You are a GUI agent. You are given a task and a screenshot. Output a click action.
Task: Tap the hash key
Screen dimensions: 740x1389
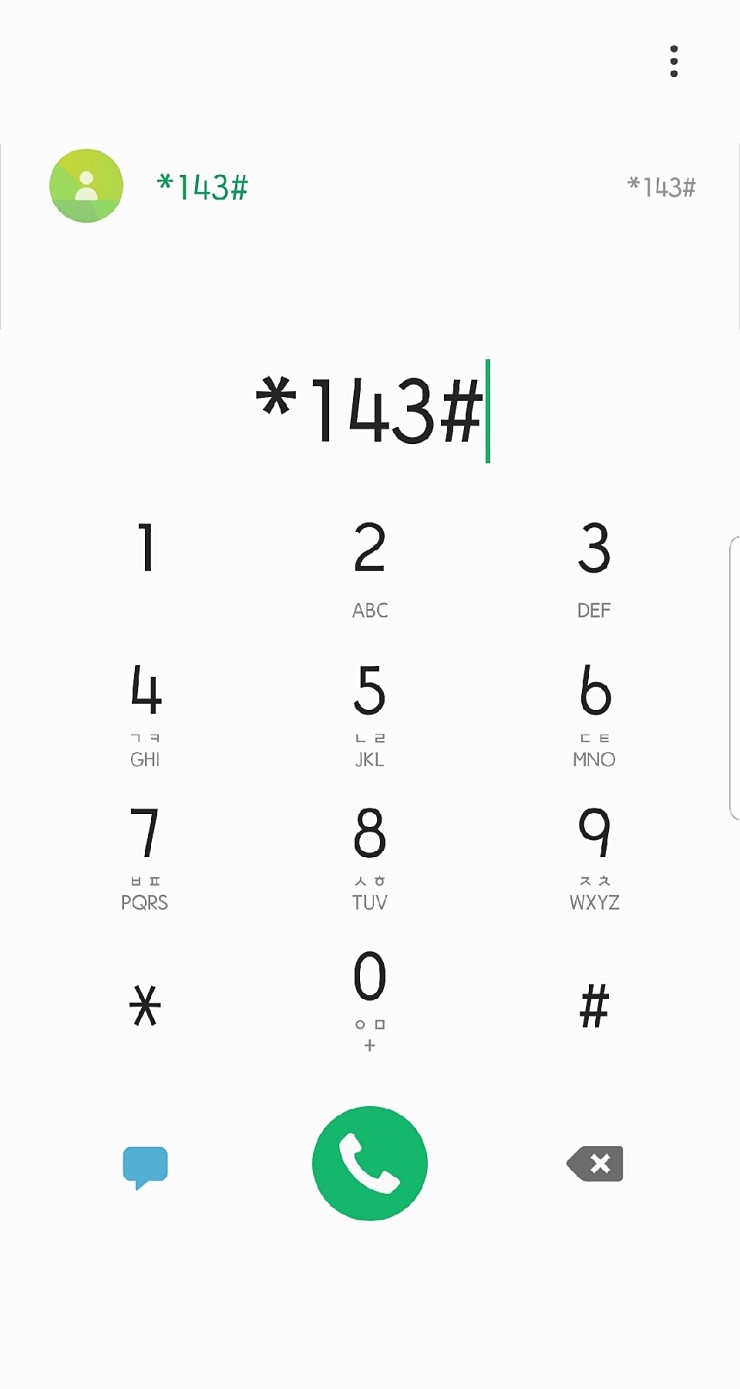tap(594, 1004)
